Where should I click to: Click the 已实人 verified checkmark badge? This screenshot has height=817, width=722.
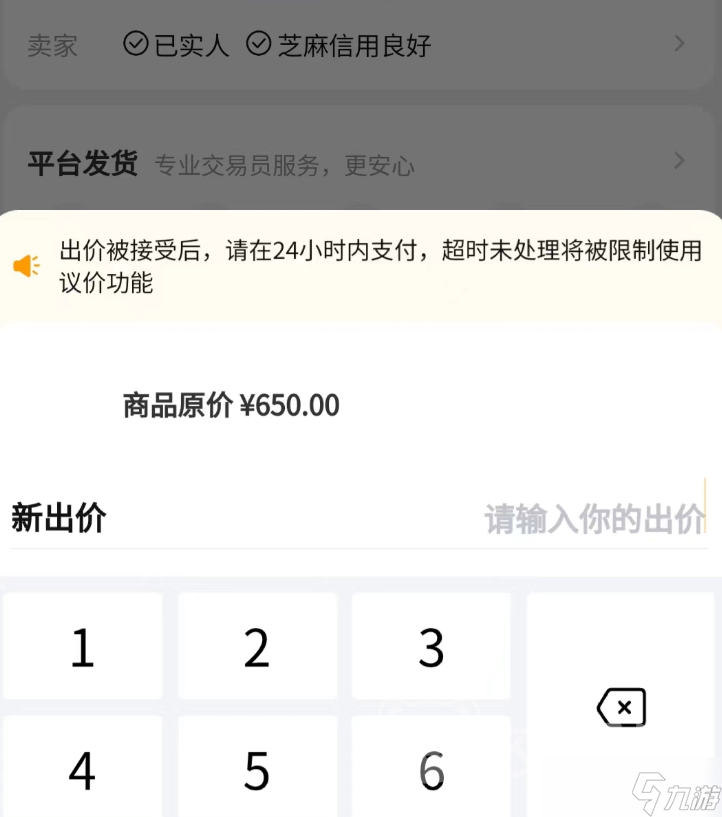tap(134, 44)
